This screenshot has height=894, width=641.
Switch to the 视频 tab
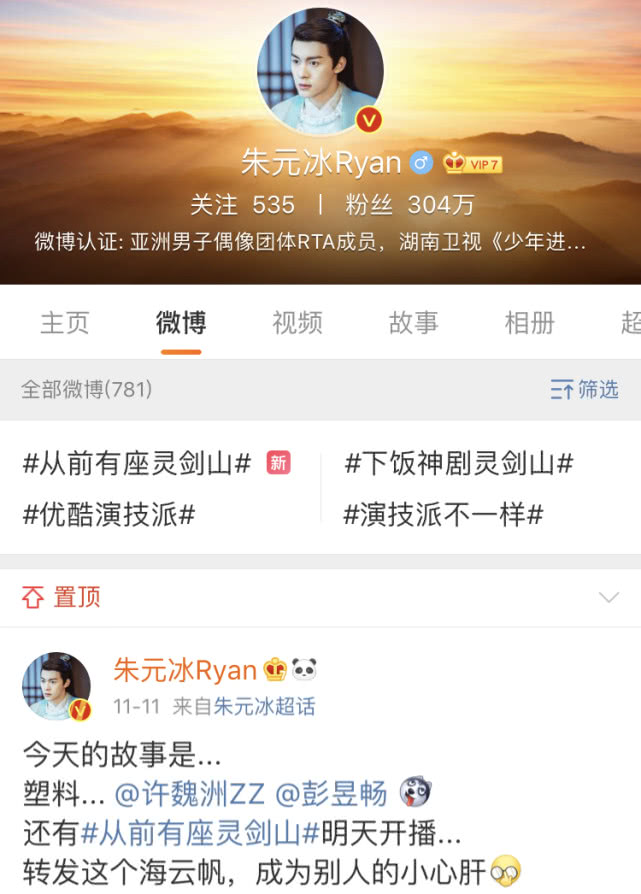[297, 323]
